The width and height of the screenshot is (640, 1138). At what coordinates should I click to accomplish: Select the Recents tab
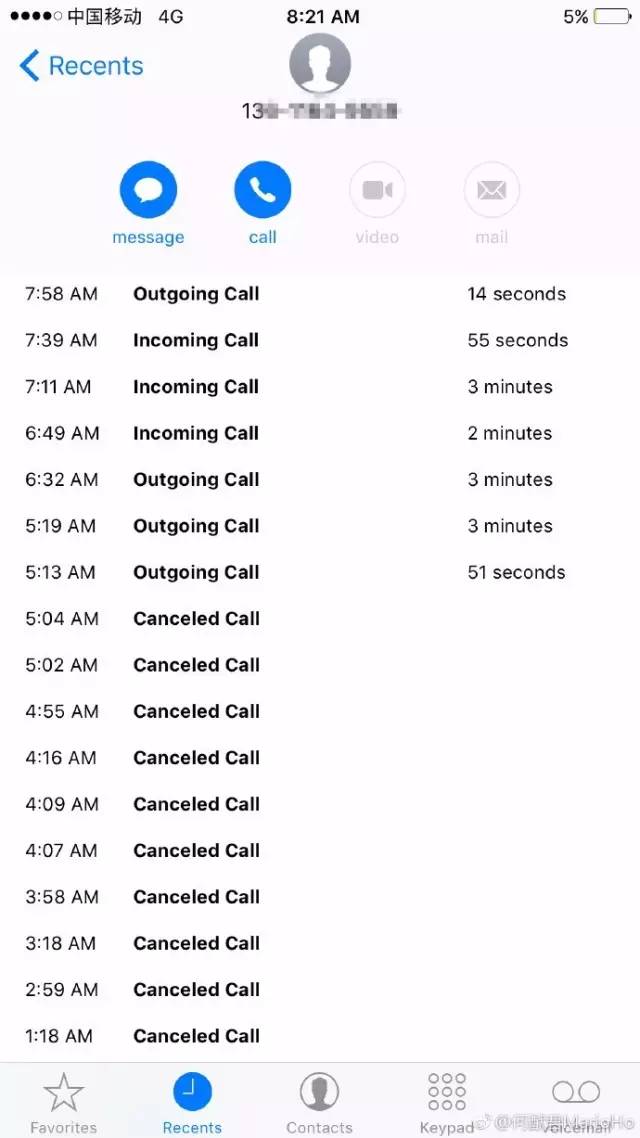192,1103
